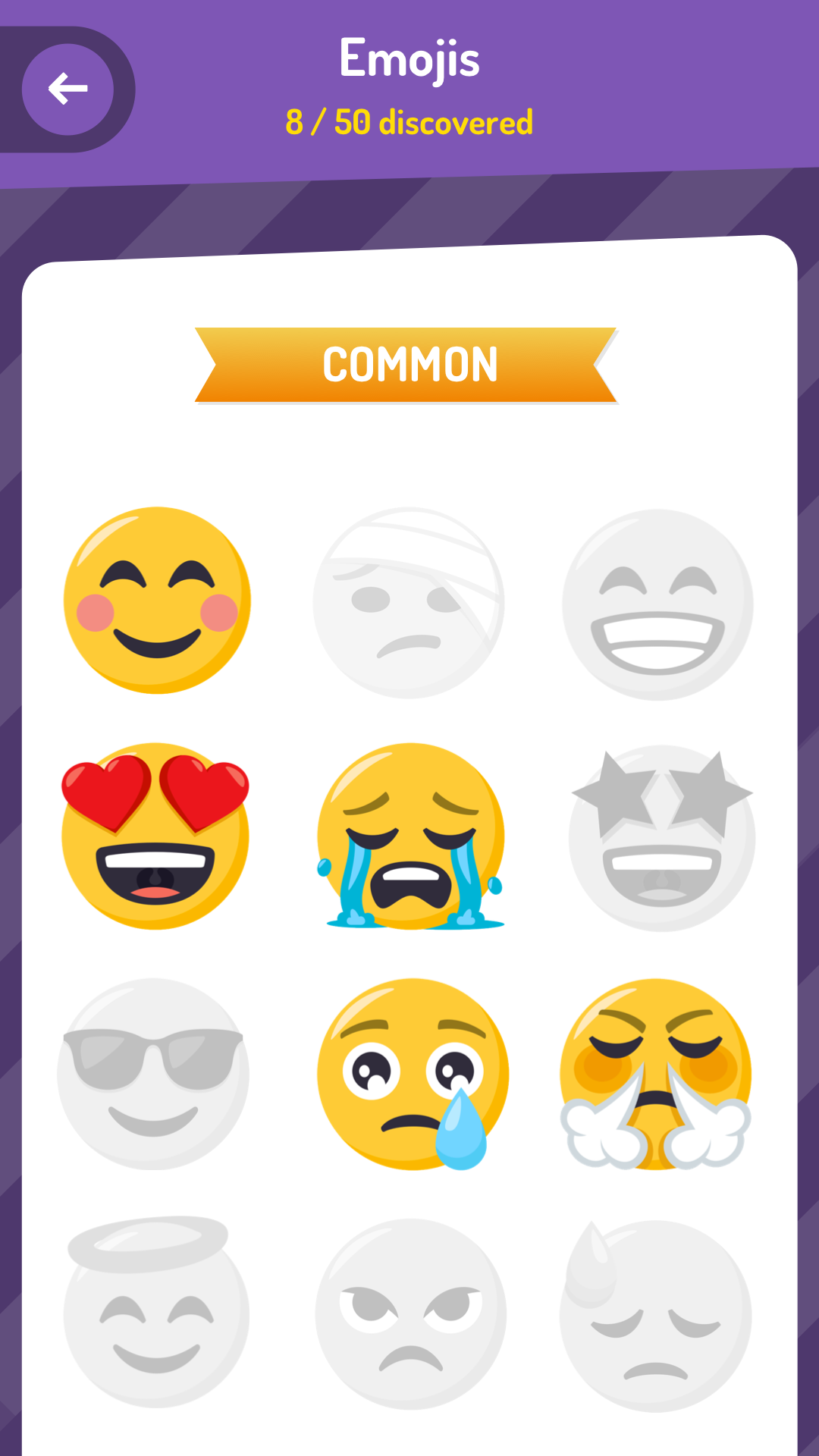This screenshot has width=819, height=1456.
Task: Select the single tear sad emoji
Action: [412, 1074]
